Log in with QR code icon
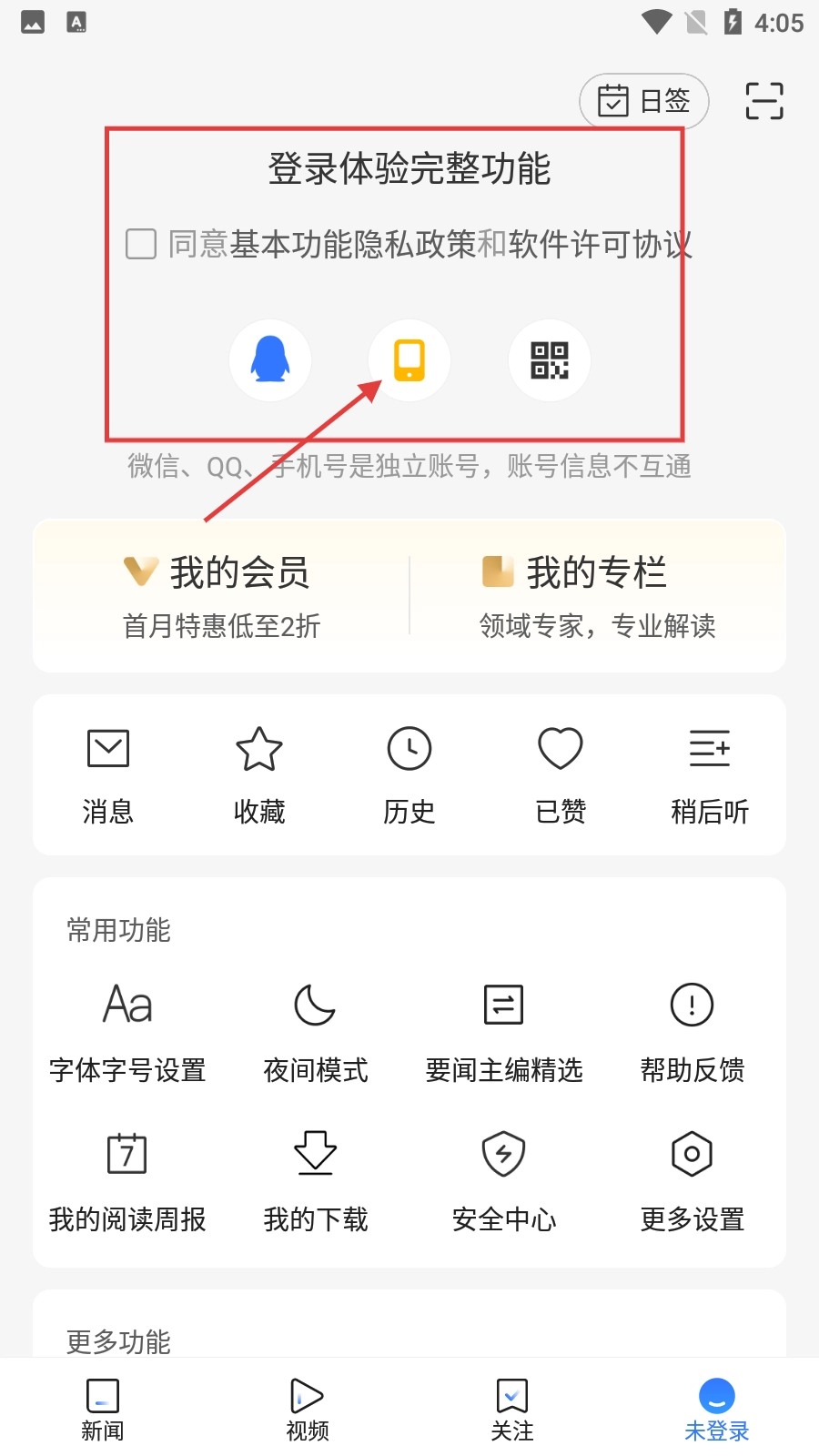This screenshot has width=819, height=1456. tap(549, 360)
